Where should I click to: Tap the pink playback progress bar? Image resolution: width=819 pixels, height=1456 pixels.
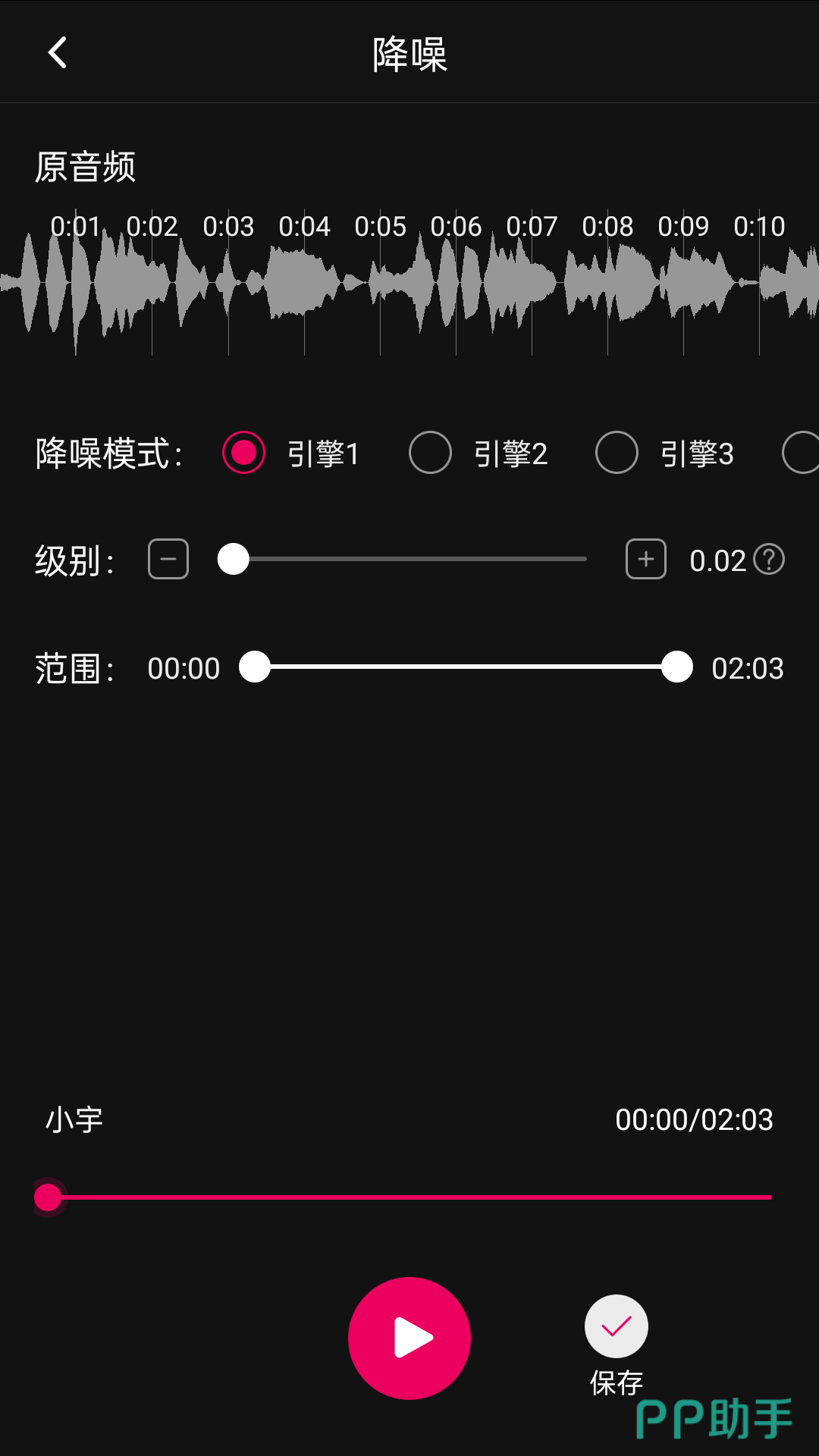tap(409, 1197)
